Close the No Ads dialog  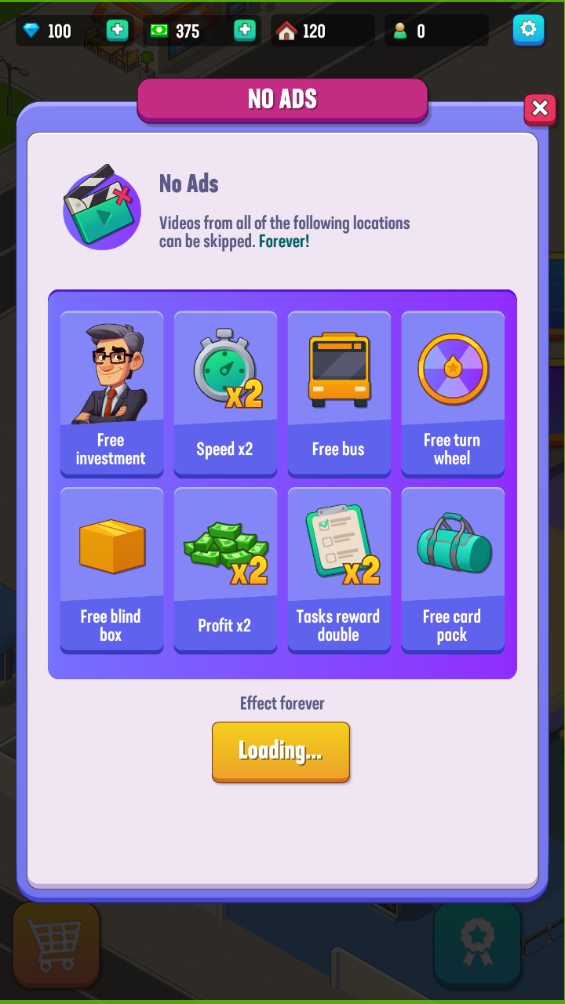[539, 109]
